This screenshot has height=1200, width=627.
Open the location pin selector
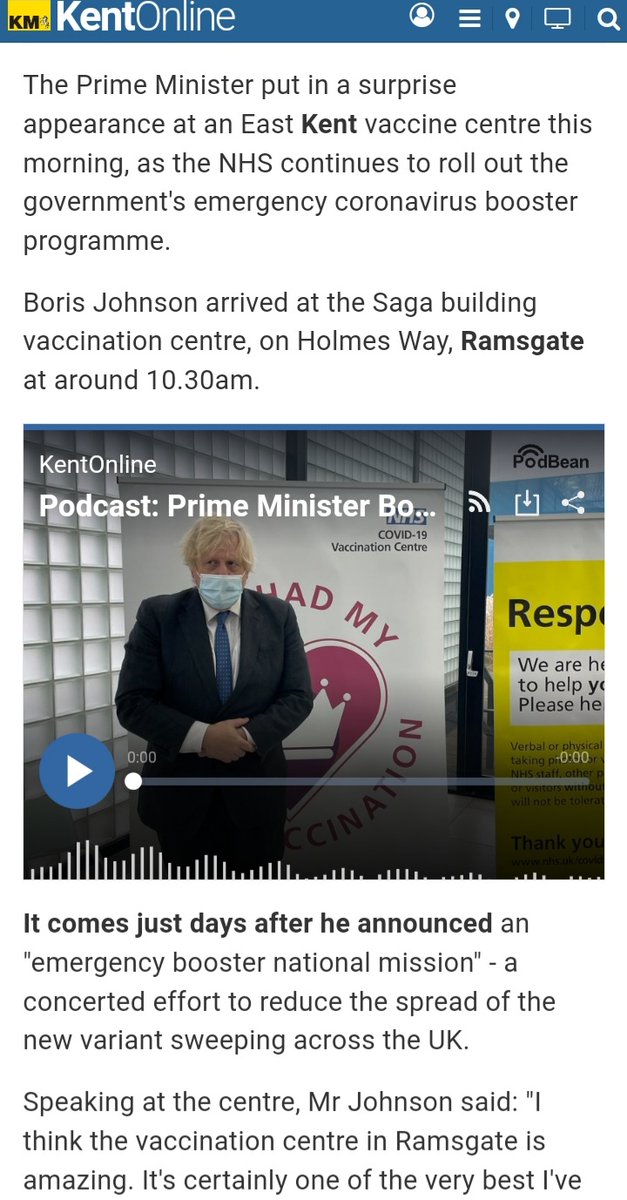512,18
